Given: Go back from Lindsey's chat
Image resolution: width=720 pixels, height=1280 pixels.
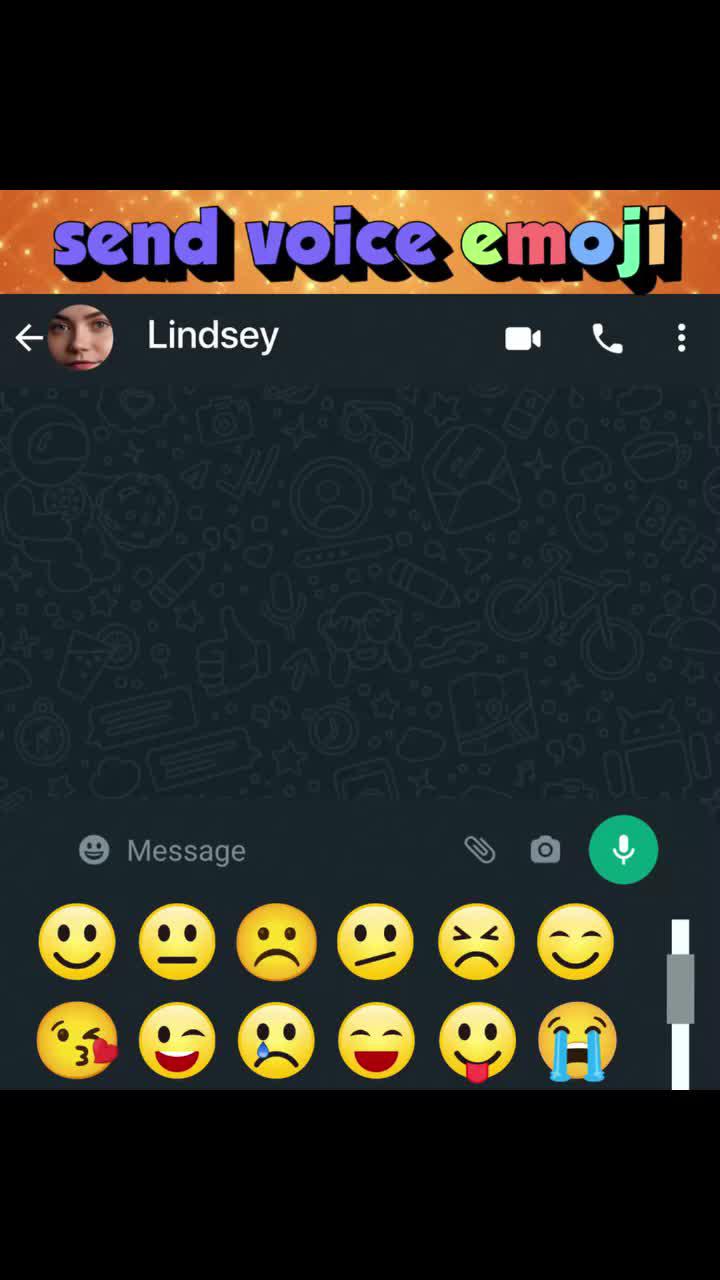Looking at the screenshot, I should pyautogui.click(x=28, y=338).
